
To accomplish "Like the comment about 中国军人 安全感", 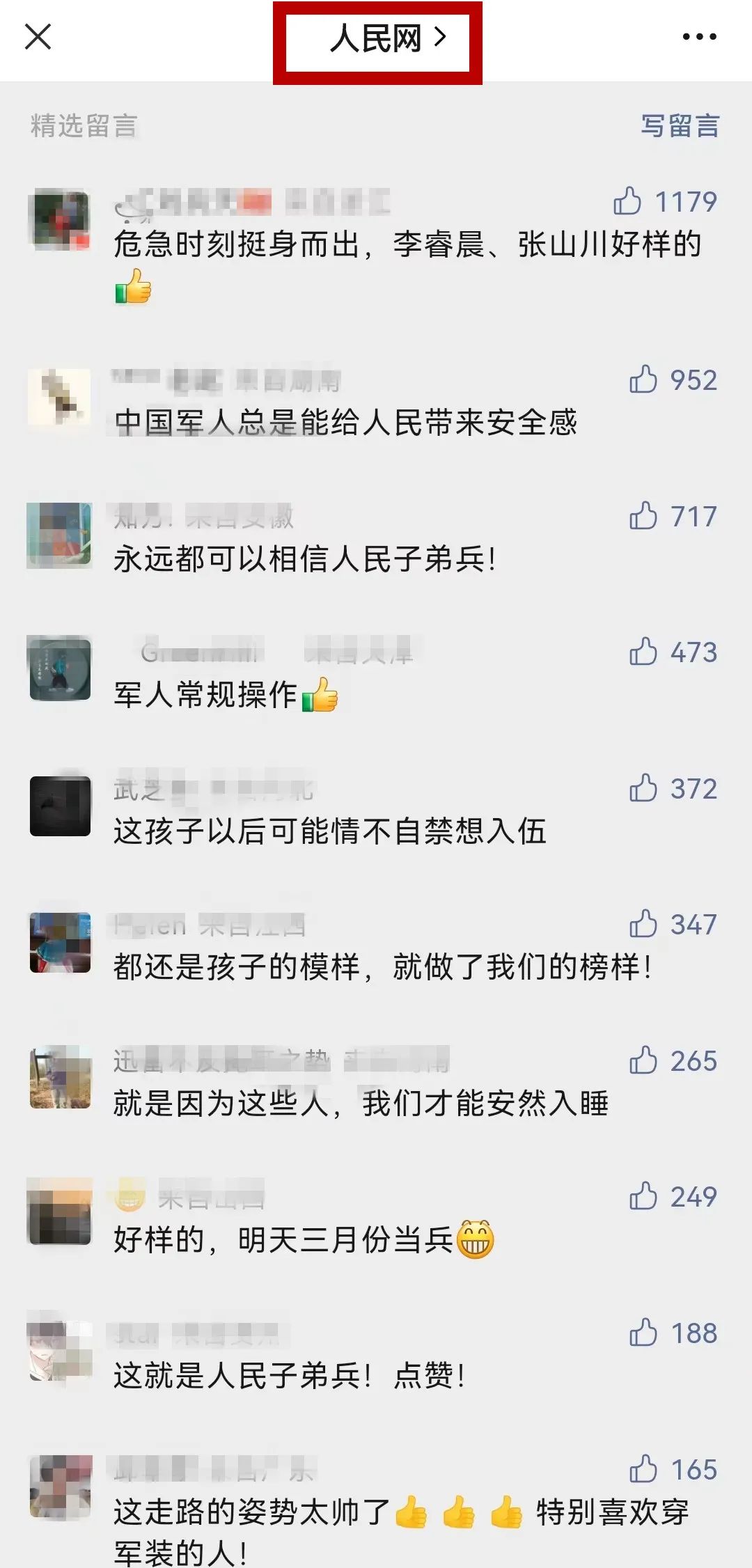I will pos(643,380).
